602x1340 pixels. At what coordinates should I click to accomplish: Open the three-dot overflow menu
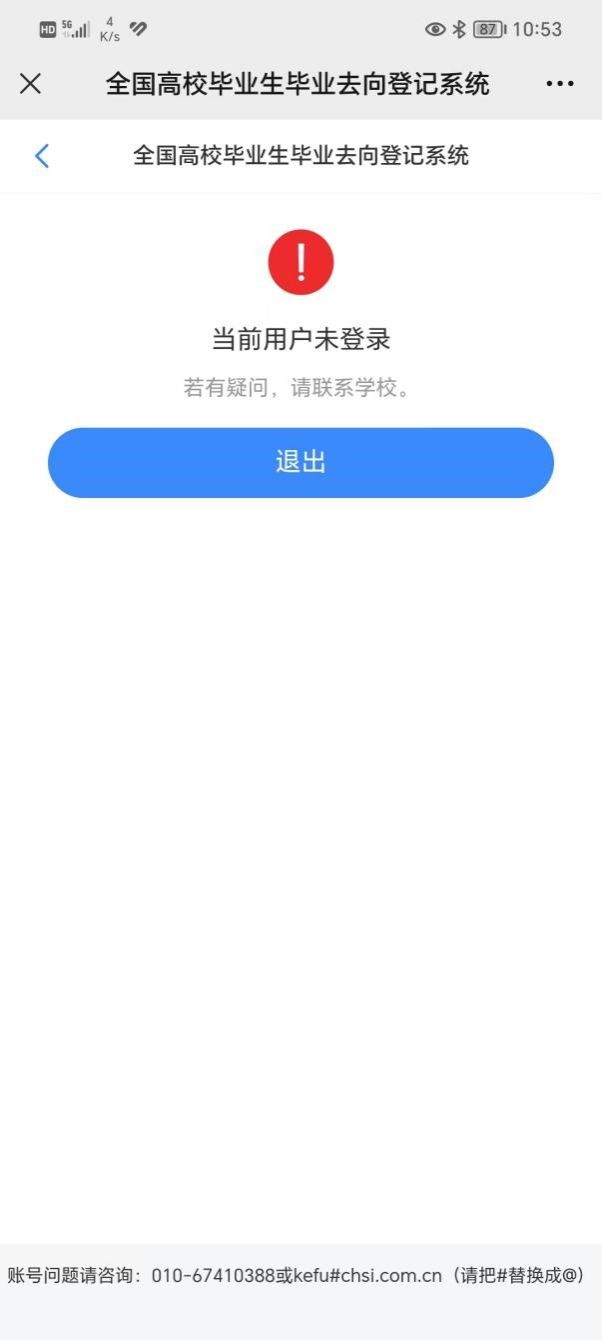[560, 84]
